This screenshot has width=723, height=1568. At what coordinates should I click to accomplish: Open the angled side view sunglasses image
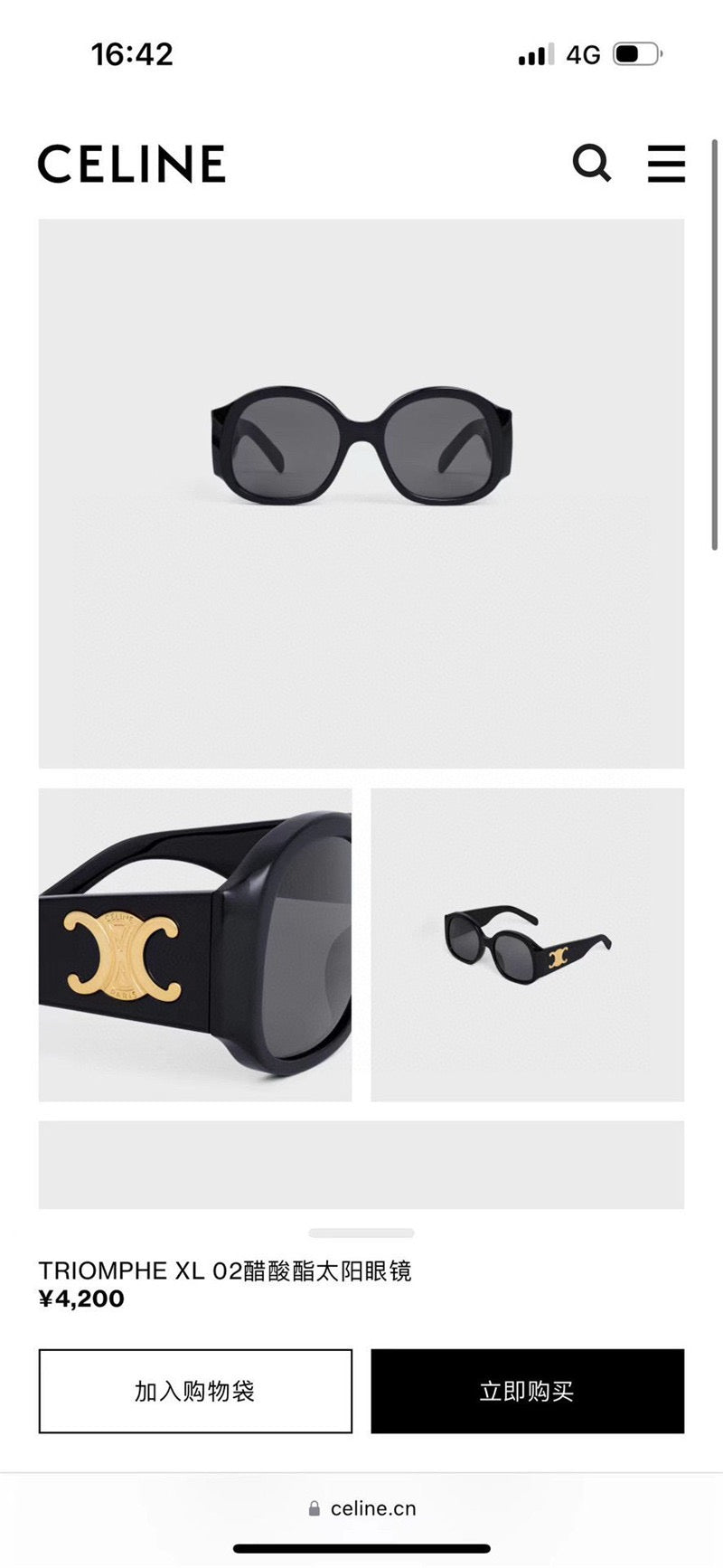tap(527, 944)
